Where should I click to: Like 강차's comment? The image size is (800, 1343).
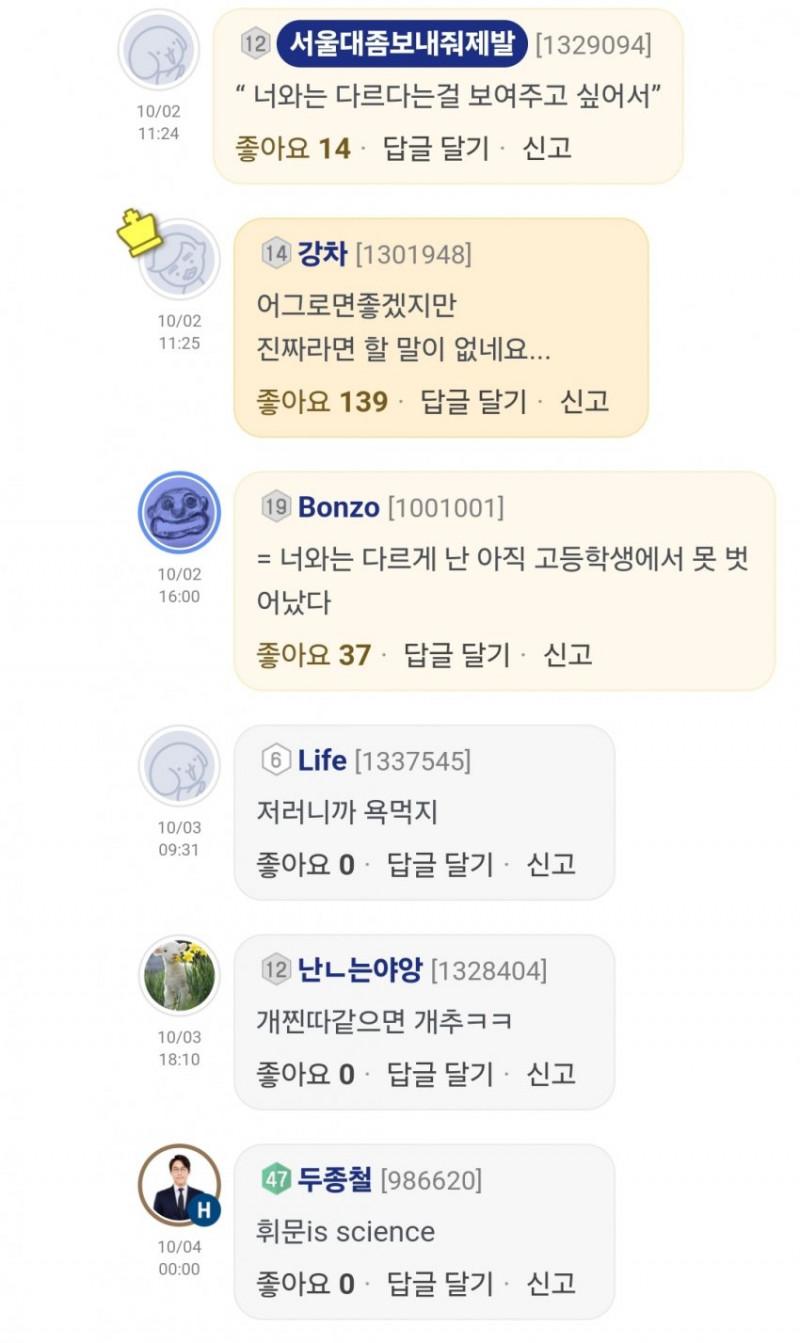pos(320,402)
